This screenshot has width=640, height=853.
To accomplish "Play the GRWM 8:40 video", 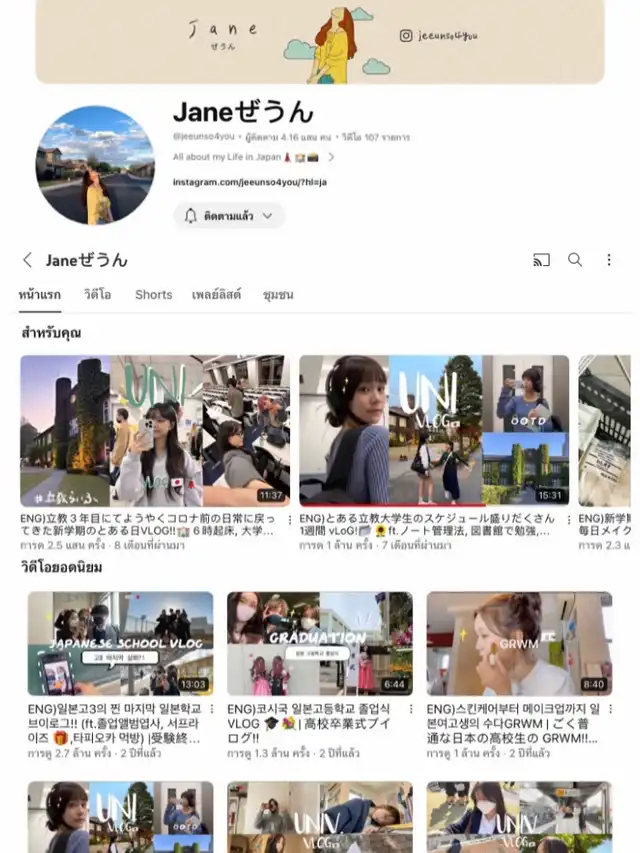I will [x=519, y=644].
